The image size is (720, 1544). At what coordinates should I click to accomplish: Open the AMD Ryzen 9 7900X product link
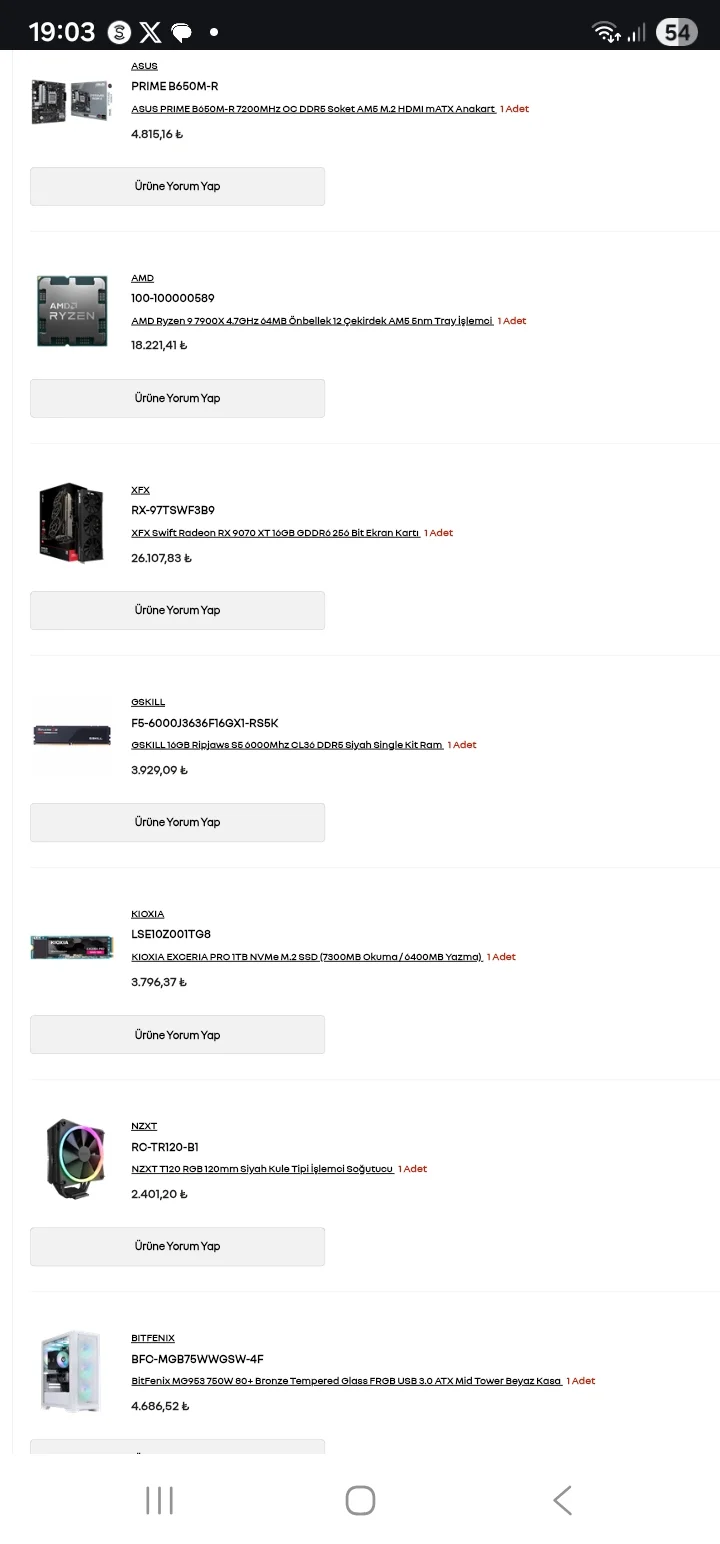click(312, 321)
